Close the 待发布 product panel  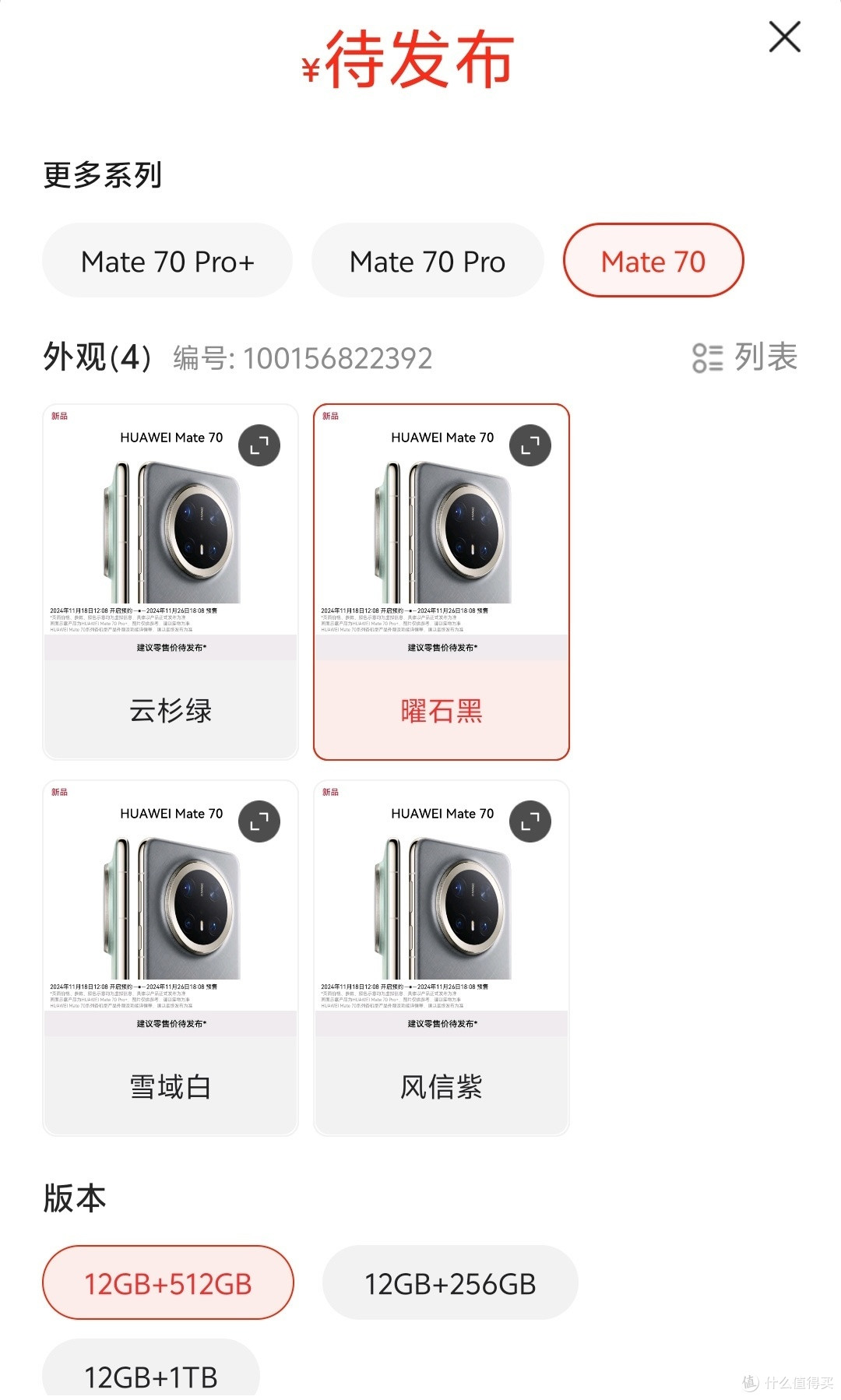coord(782,37)
